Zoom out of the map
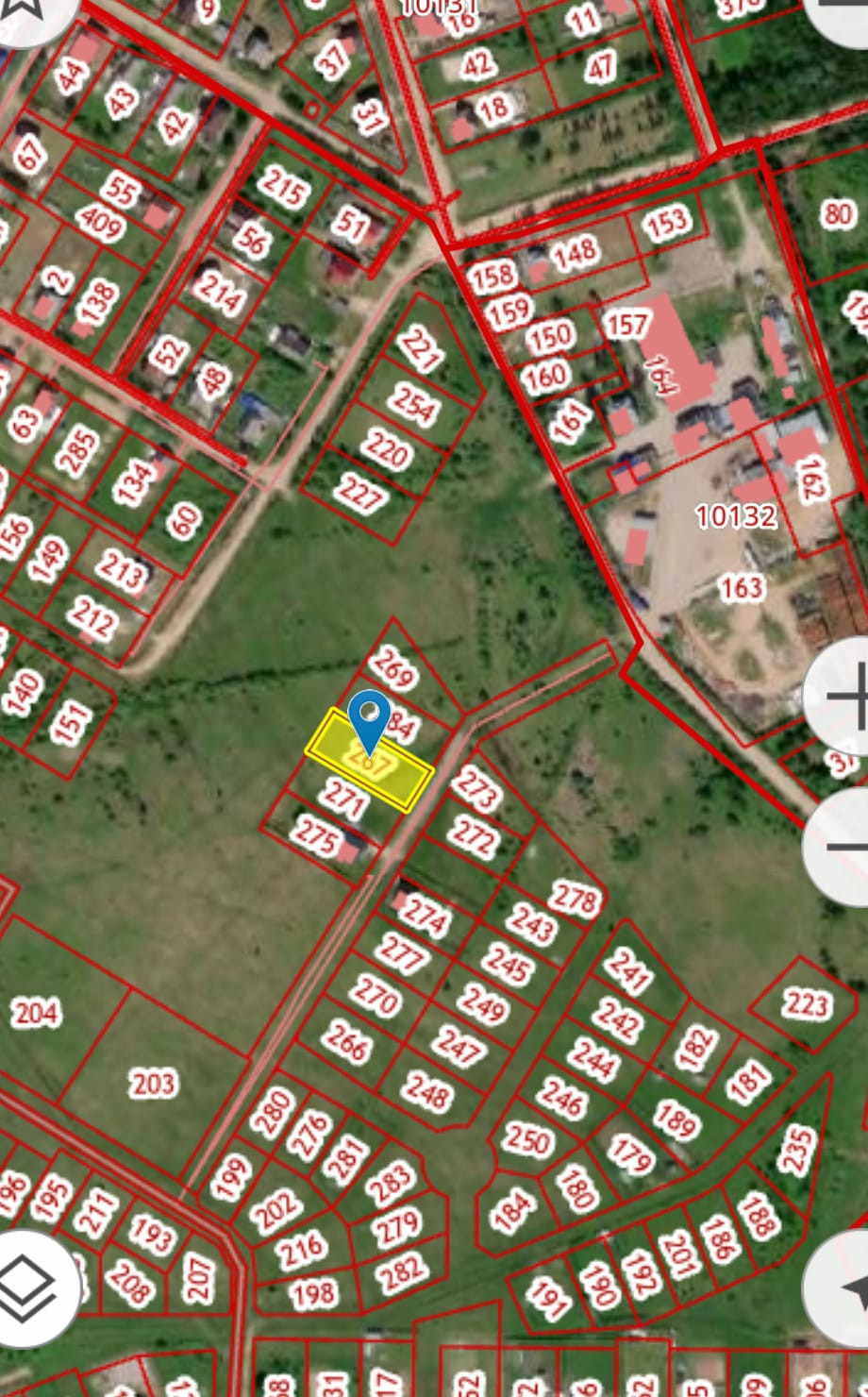Image resolution: width=868 pixels, height=1397 pixels. [843, 847]
